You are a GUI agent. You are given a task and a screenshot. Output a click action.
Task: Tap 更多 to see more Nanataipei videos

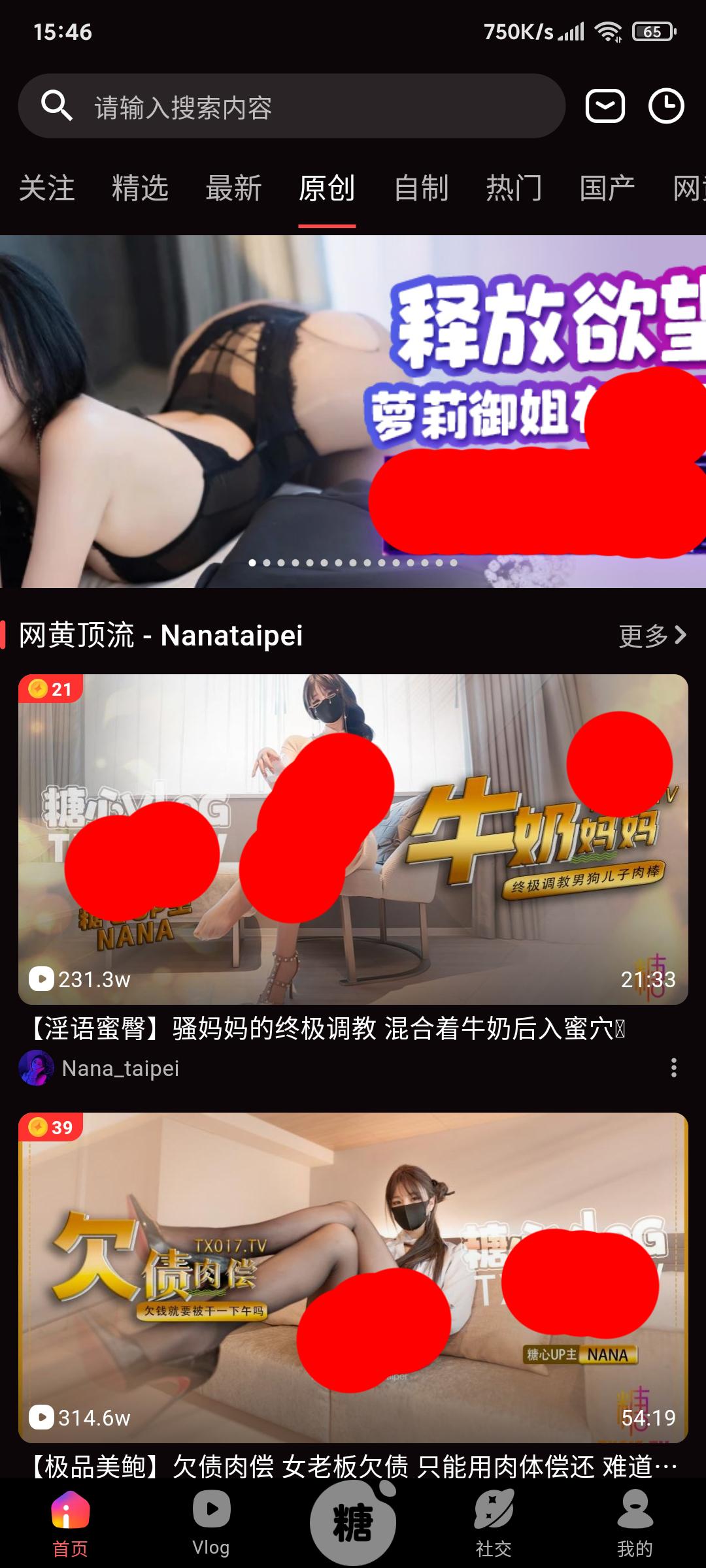click(x=652, y=636)
